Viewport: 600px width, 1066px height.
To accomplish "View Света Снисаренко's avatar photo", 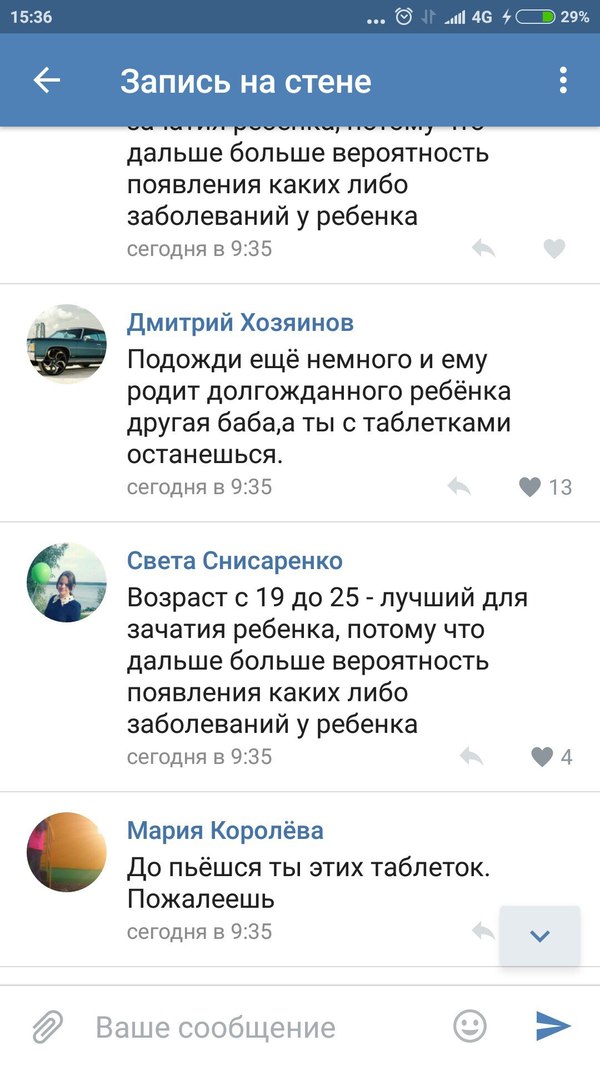I will coord(66,584).
